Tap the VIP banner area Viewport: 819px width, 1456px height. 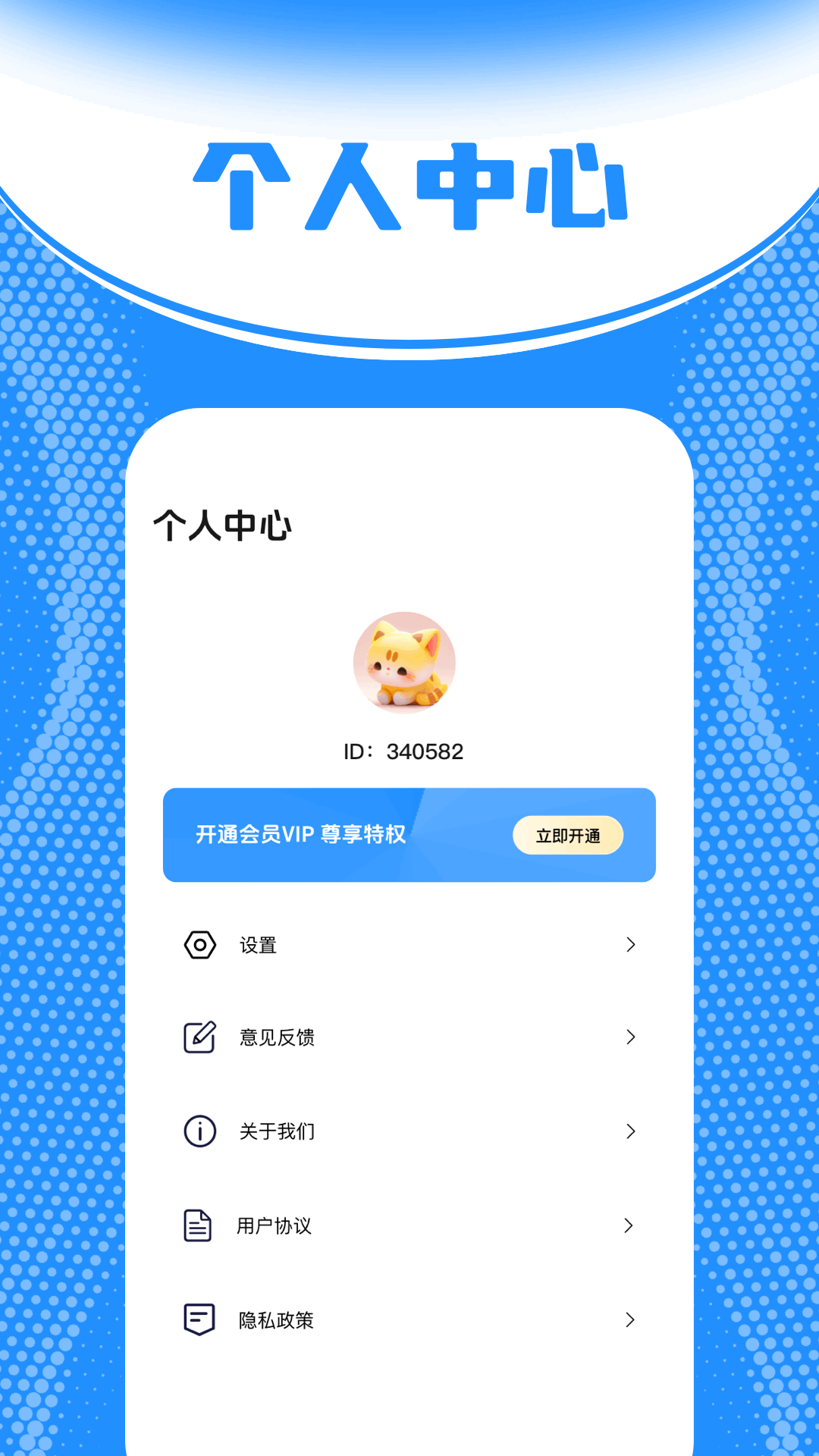tap(409, 835)
